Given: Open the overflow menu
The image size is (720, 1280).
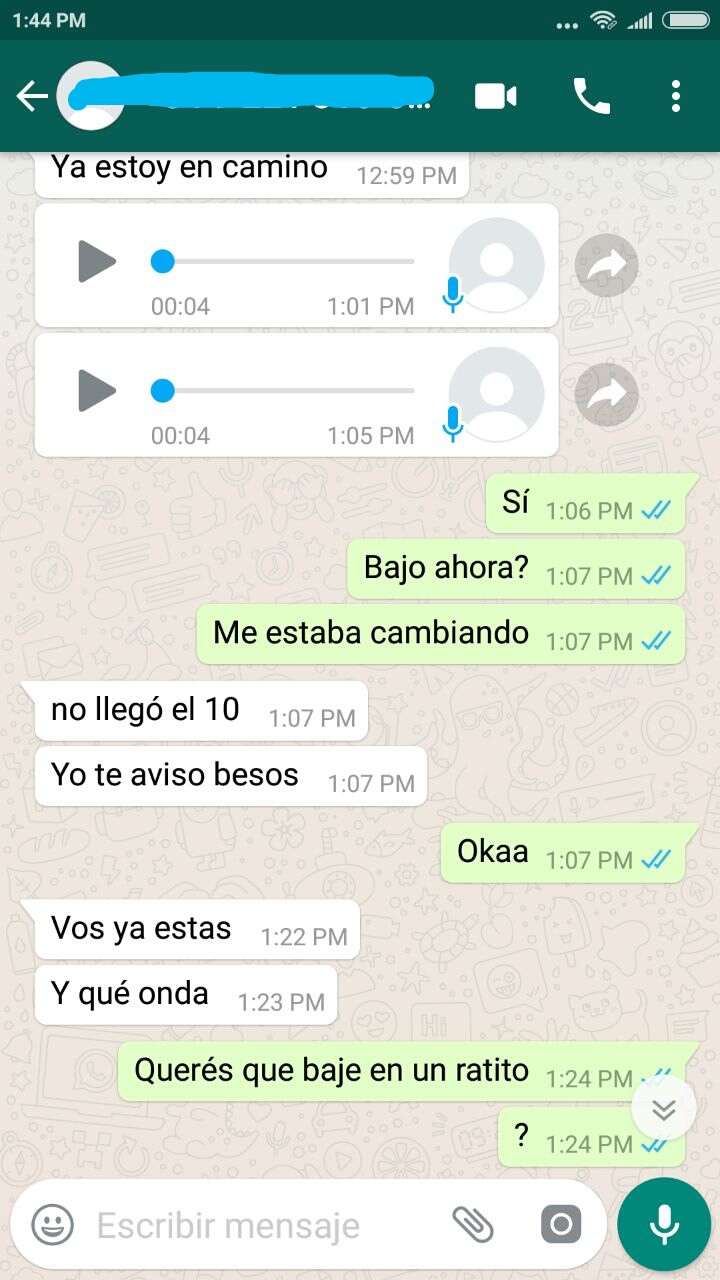Looking at the screenshot, I should point(676,96).
